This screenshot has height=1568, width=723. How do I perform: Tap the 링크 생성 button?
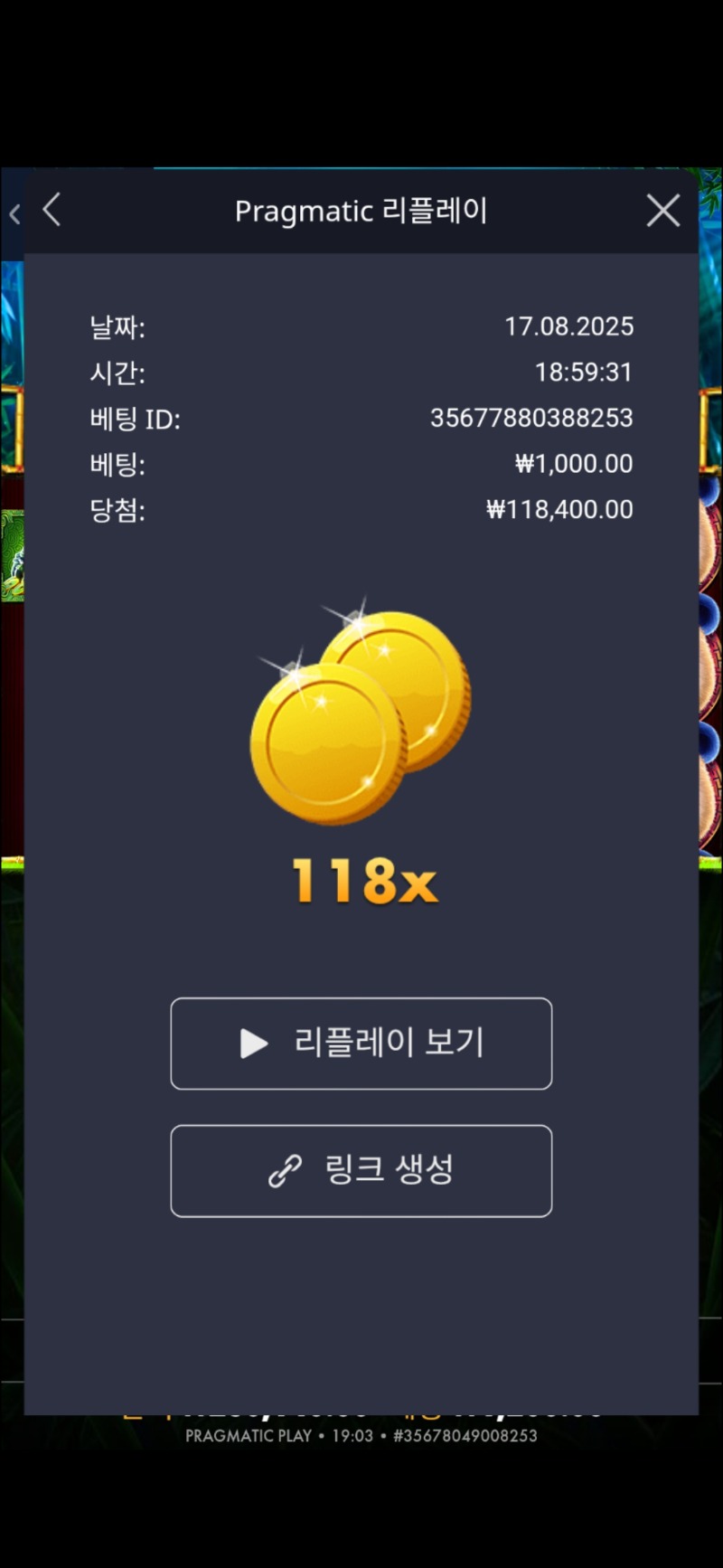click(x=361, y=1171)
